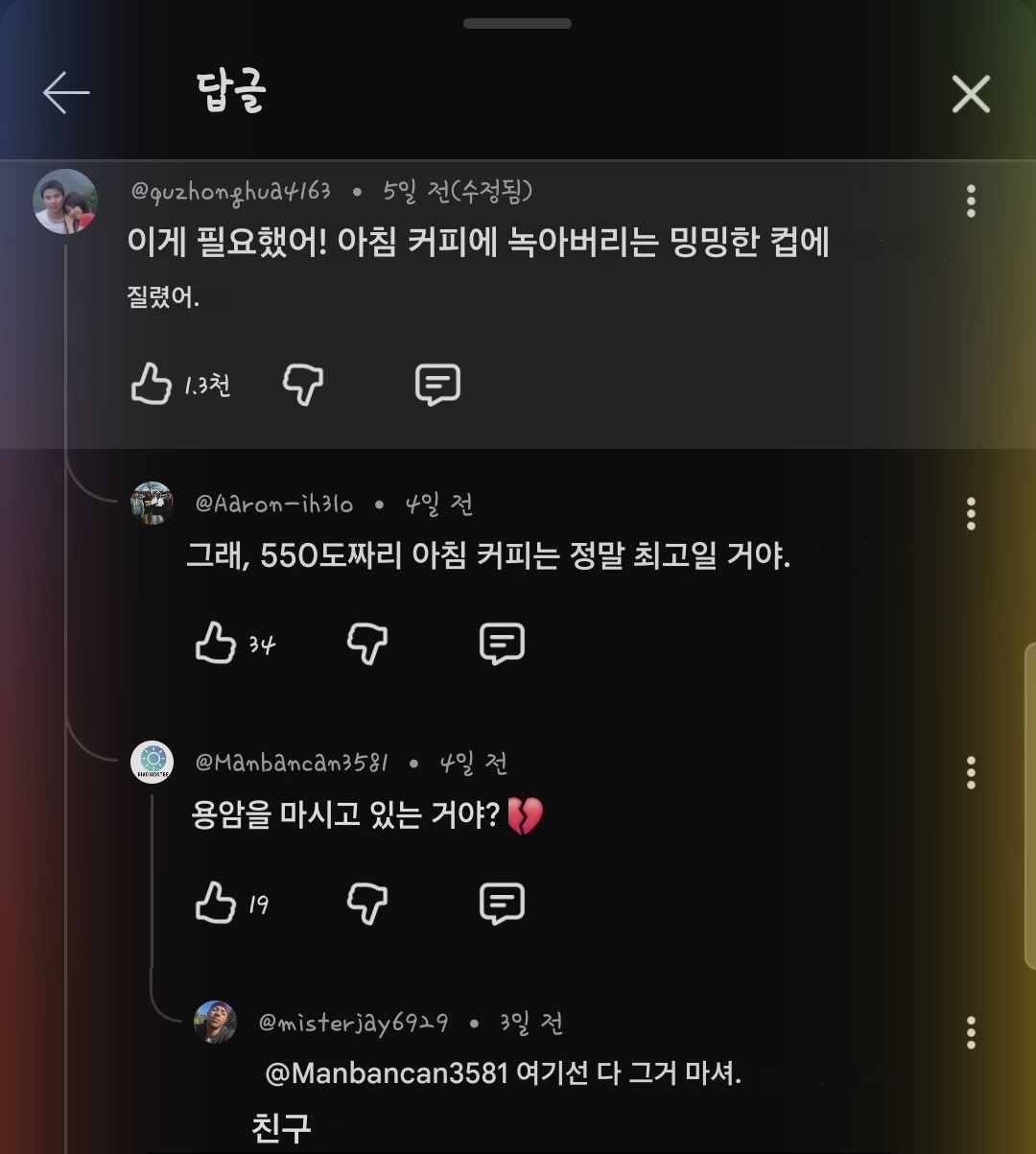Open overflow menu on @quzhonghua4163's comment

[x=971, y=201]
